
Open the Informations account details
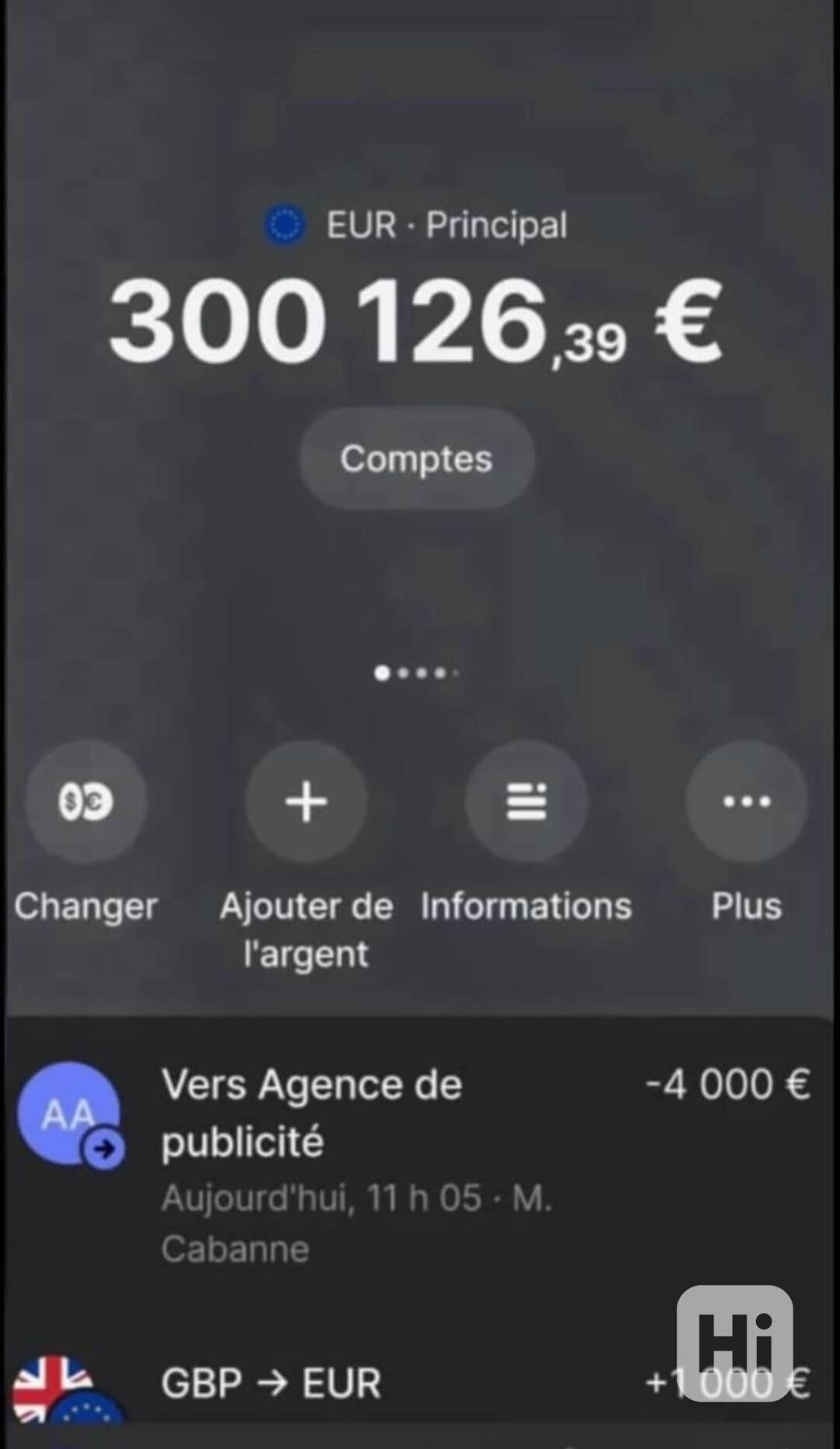(x=527, y=802)
